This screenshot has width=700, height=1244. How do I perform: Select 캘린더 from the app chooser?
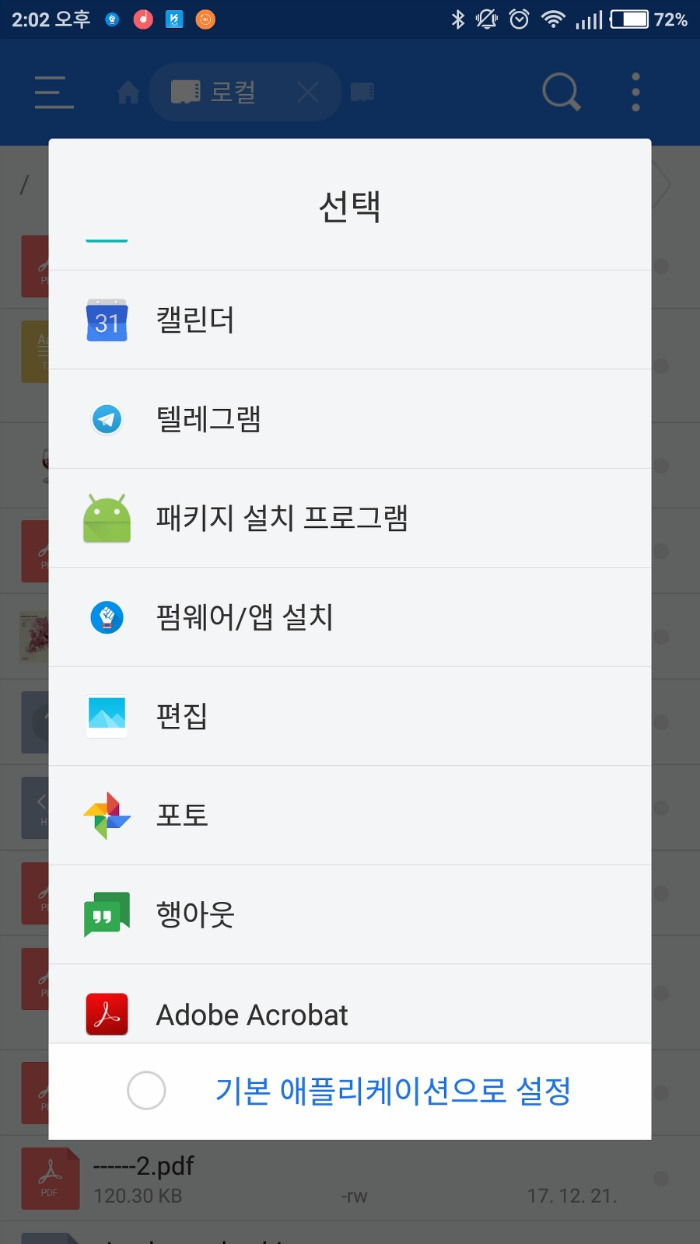(x=350, y=320)
